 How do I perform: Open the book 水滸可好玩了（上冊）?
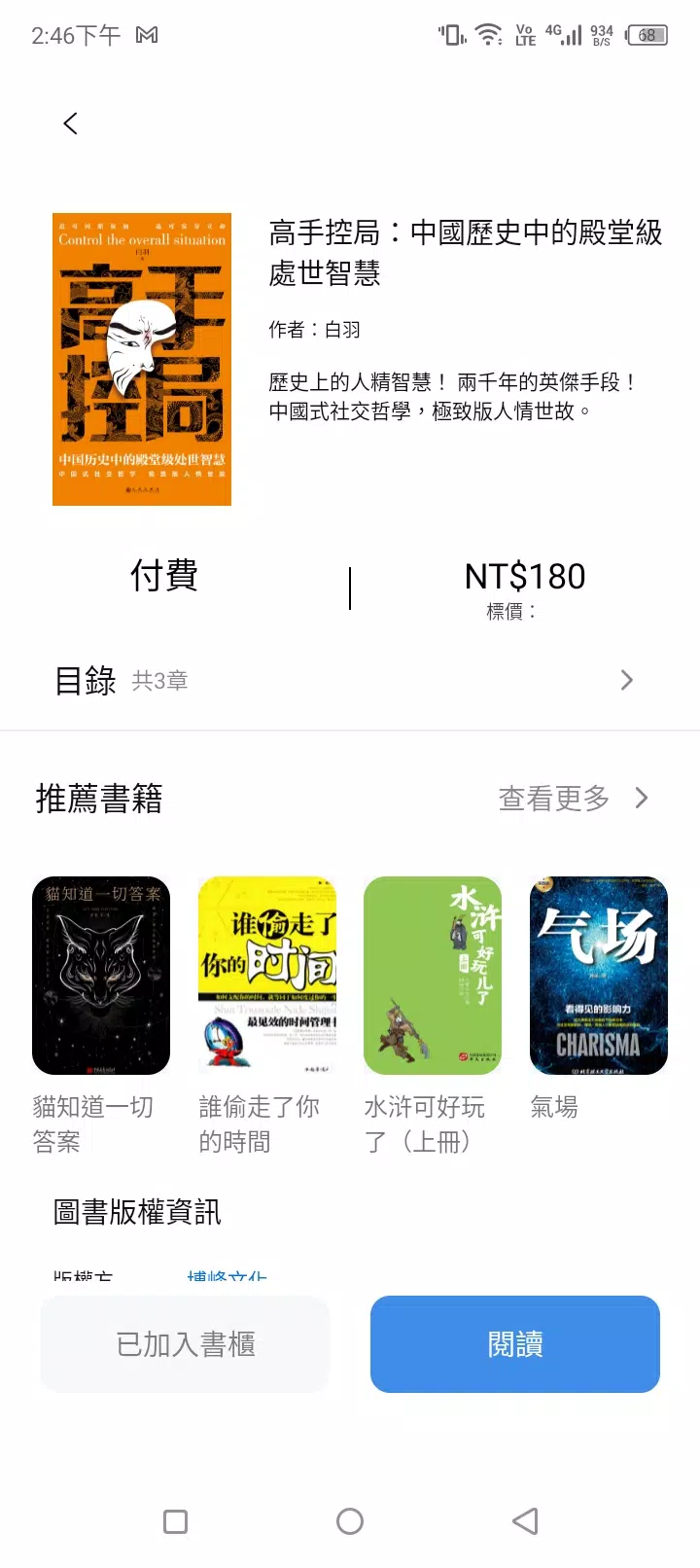433,976
